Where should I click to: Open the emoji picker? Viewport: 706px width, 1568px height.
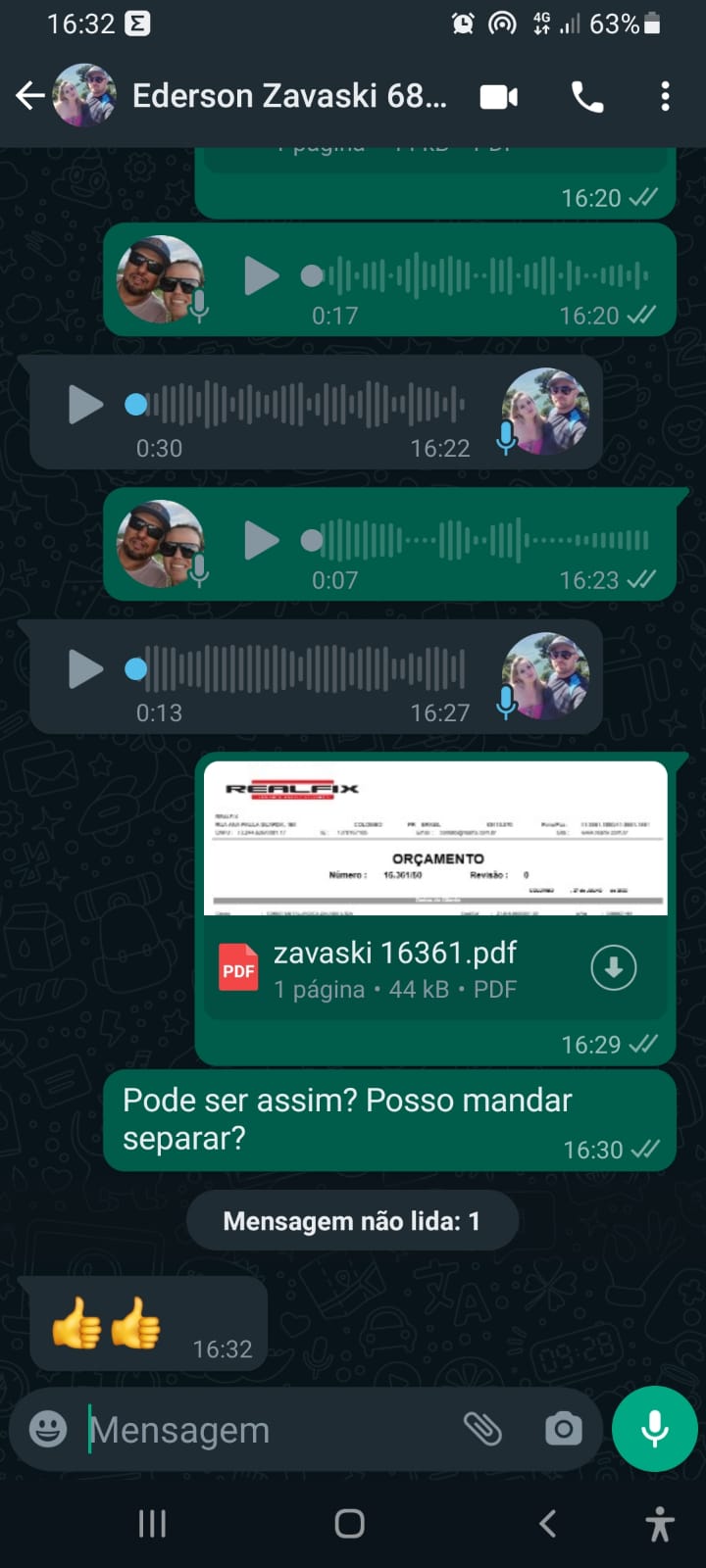click(48, 1429)
